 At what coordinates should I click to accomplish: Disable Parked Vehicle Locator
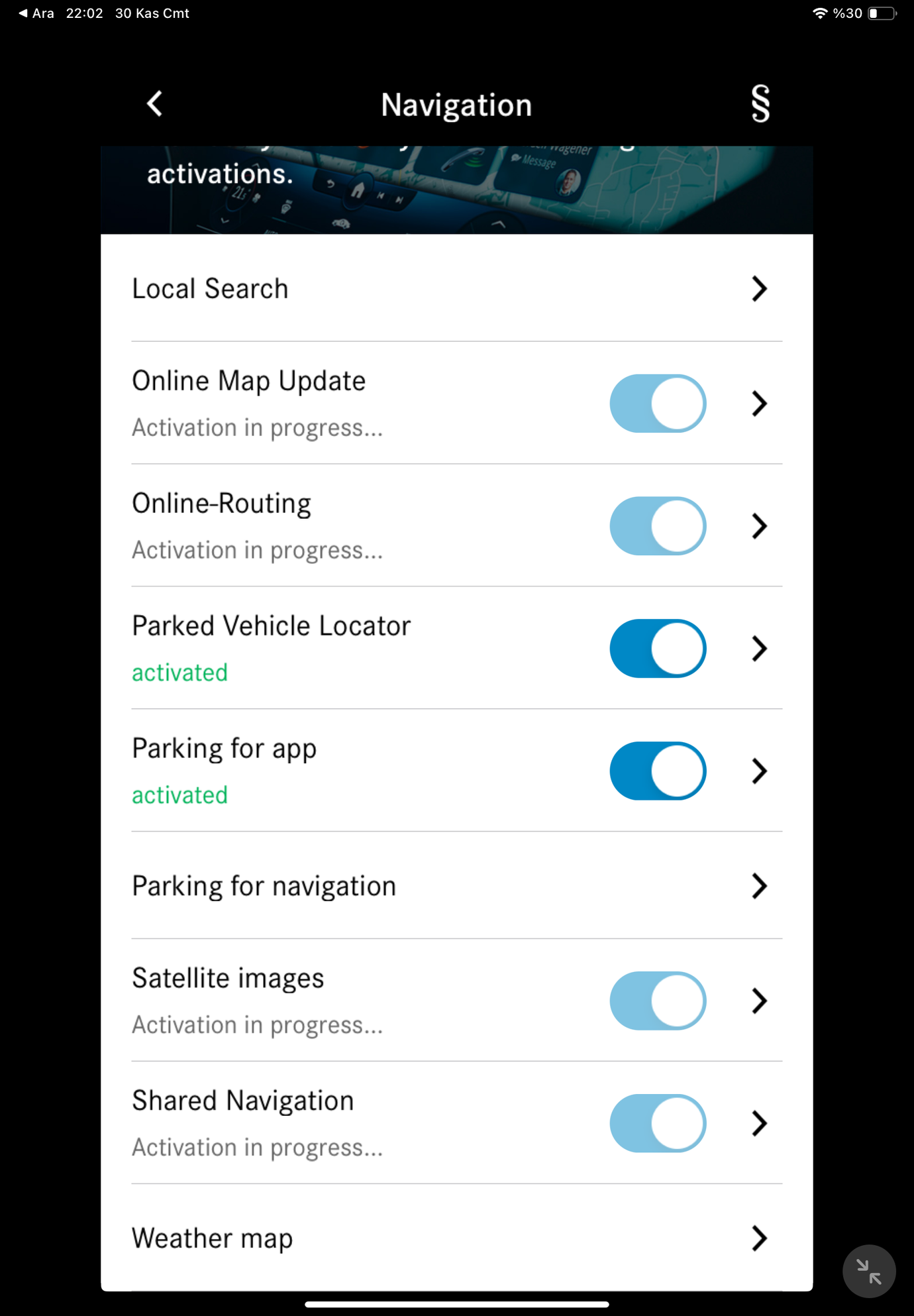[x=657, y=649]
